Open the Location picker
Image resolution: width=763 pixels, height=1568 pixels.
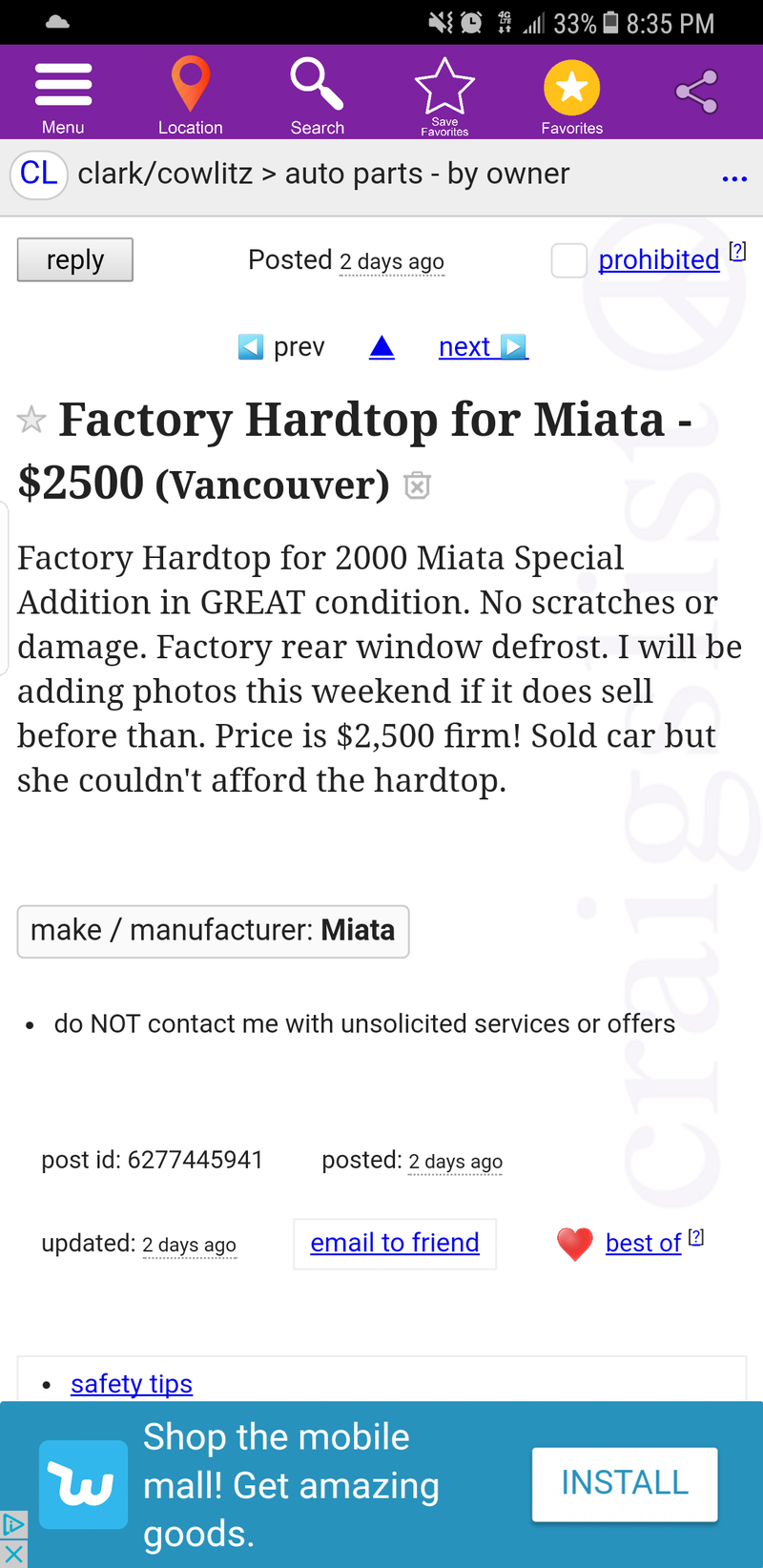(190, 96)
